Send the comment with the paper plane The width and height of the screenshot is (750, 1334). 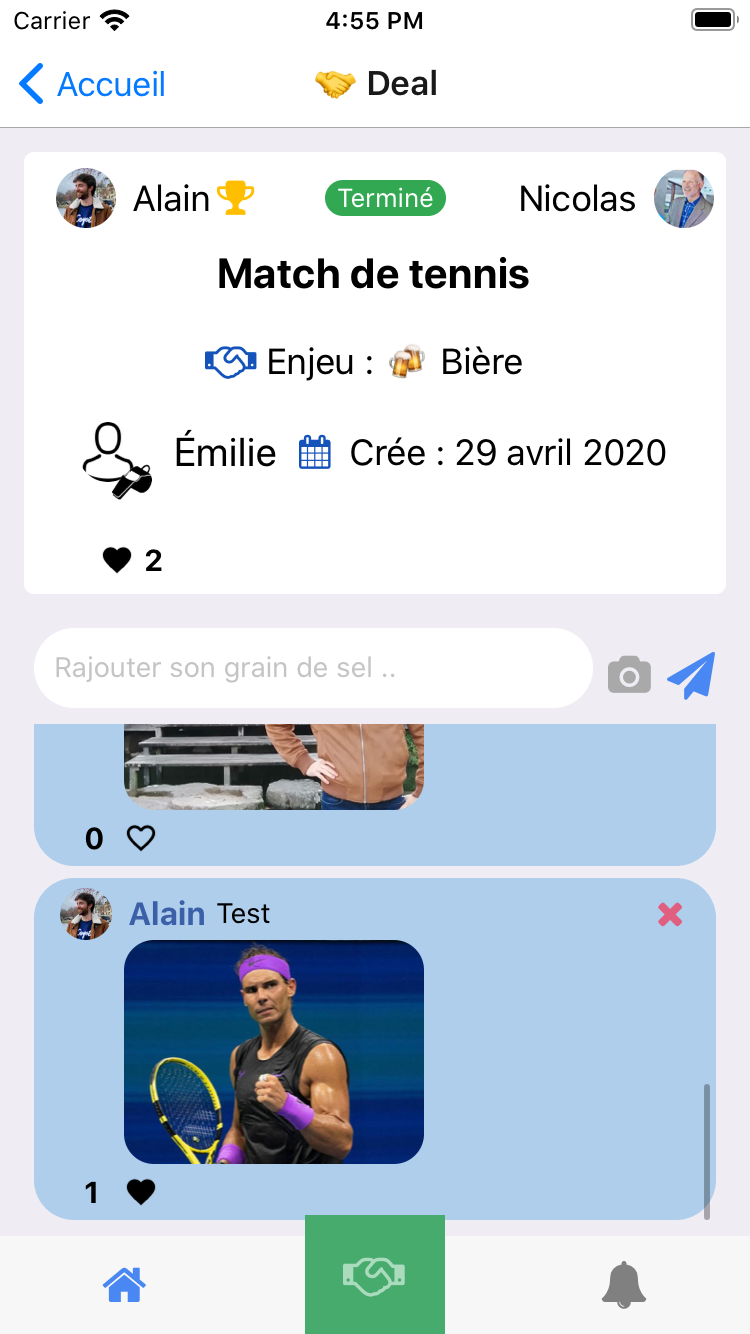[692, 675]
